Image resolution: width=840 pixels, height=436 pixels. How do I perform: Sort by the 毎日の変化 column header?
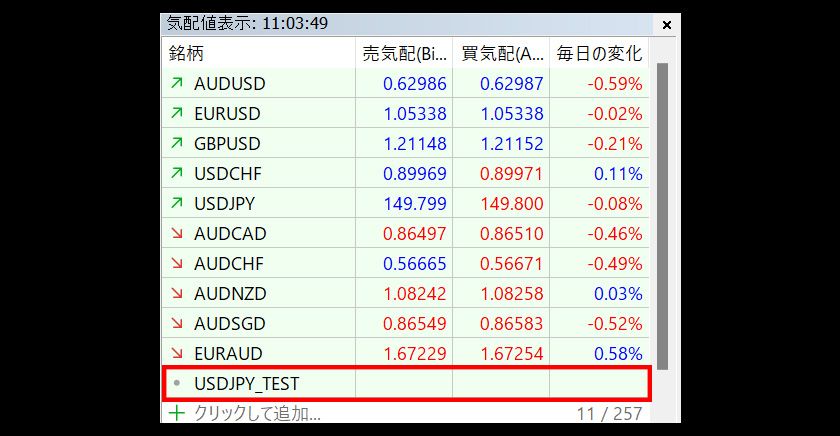[599, 54]
